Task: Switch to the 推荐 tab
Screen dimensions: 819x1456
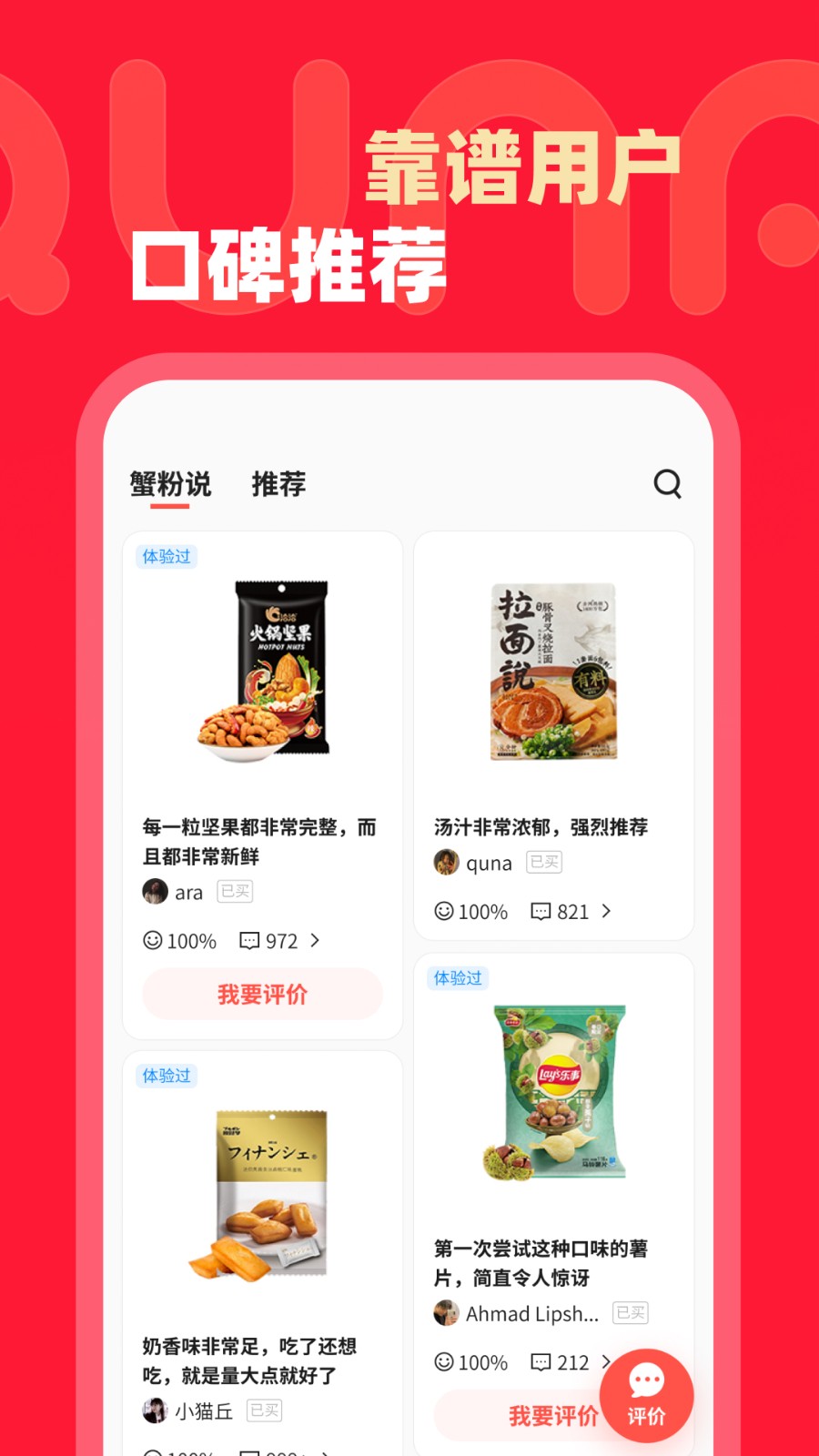Action: point(278,484)
